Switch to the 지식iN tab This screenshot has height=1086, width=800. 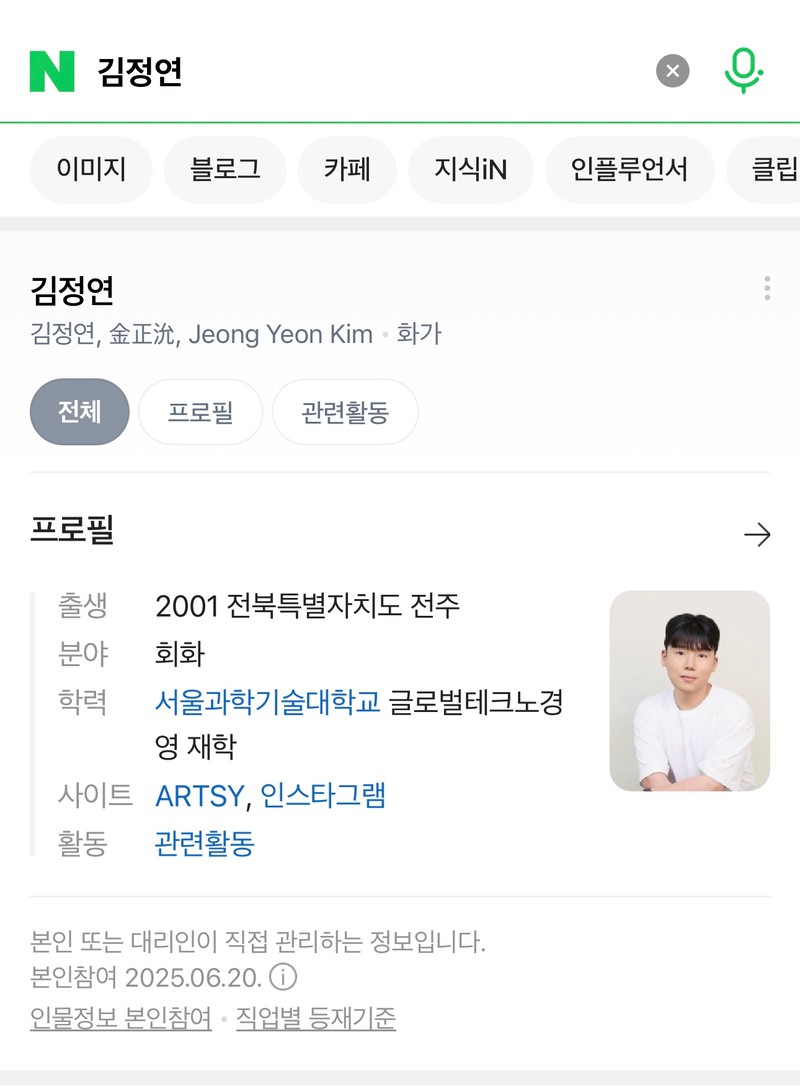pos(470,169)
